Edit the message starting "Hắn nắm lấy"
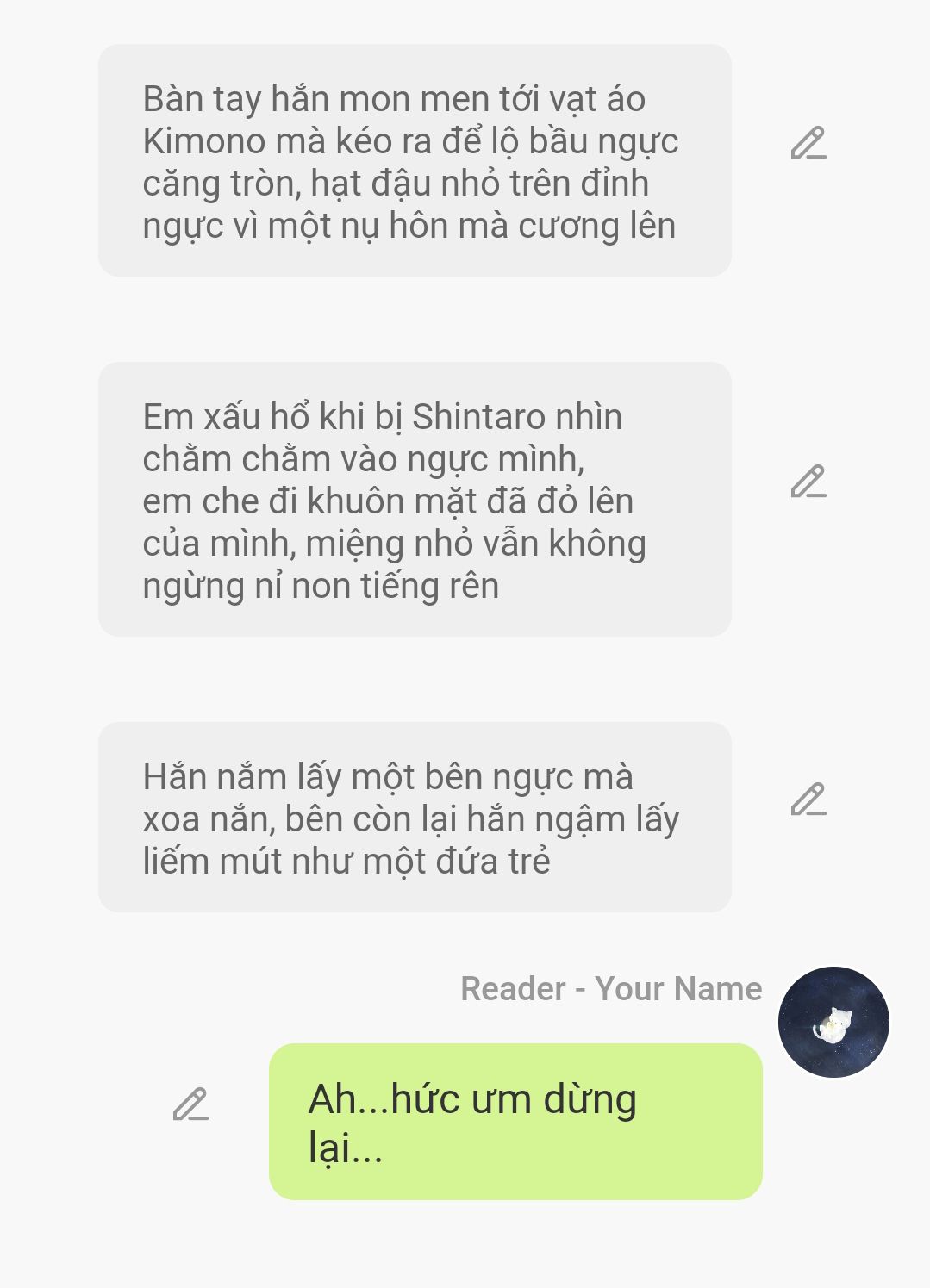This screenshot has width=930, height=1288. click(x=808, y=800)
